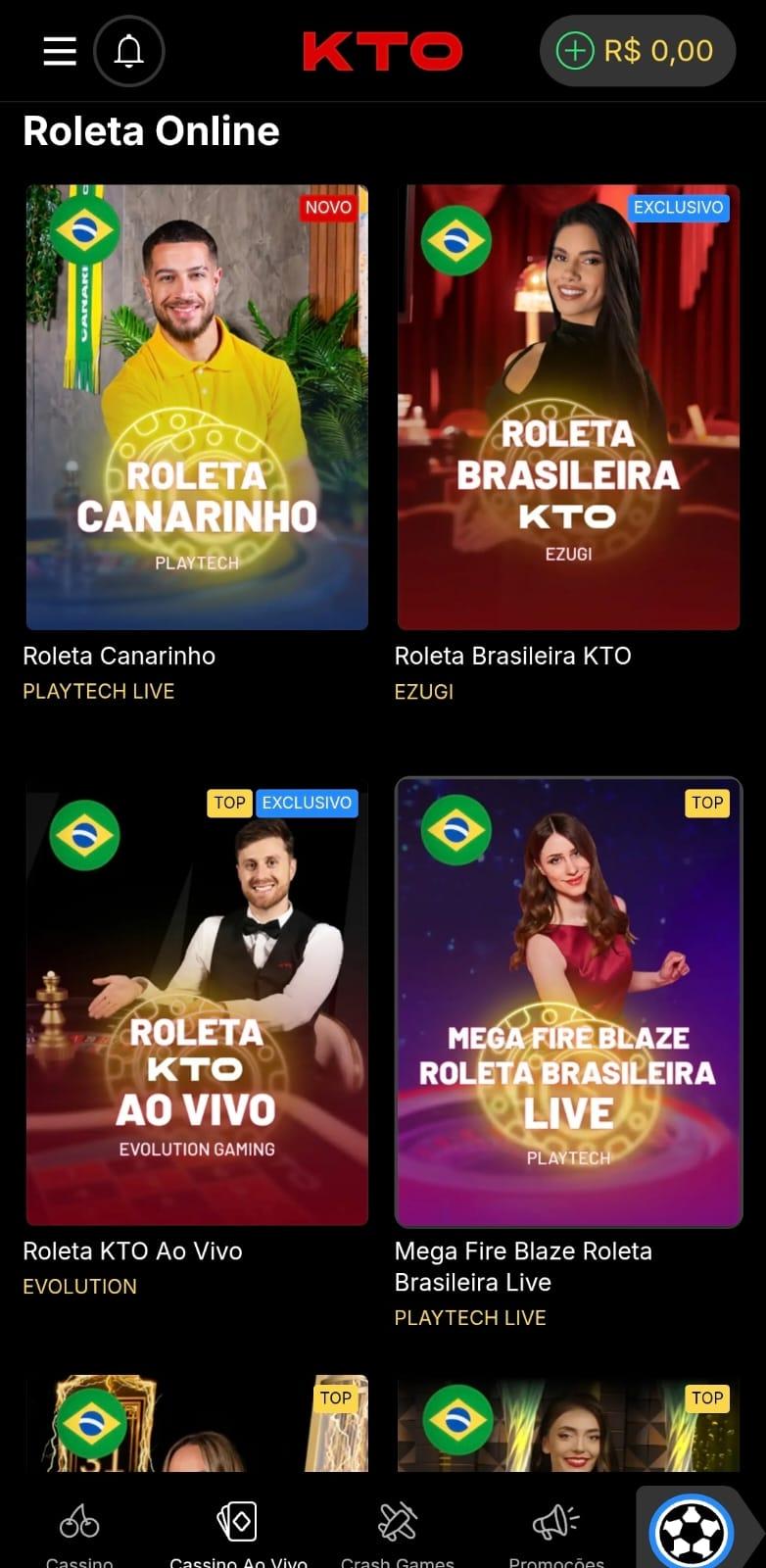
Task: Click the R$ 0,00 balance button
Action: point(638,51)
